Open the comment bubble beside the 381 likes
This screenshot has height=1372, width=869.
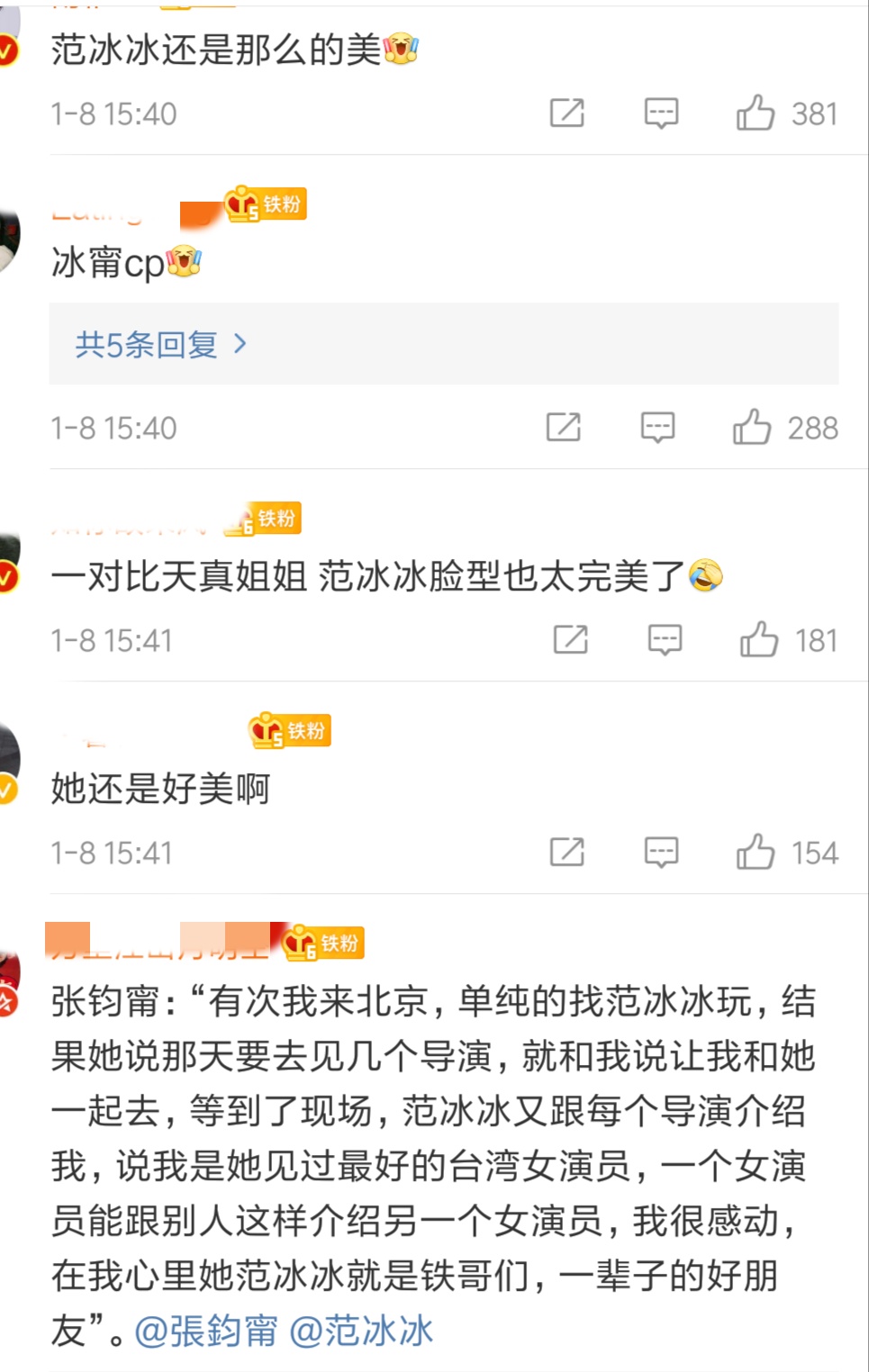(662, 113)
